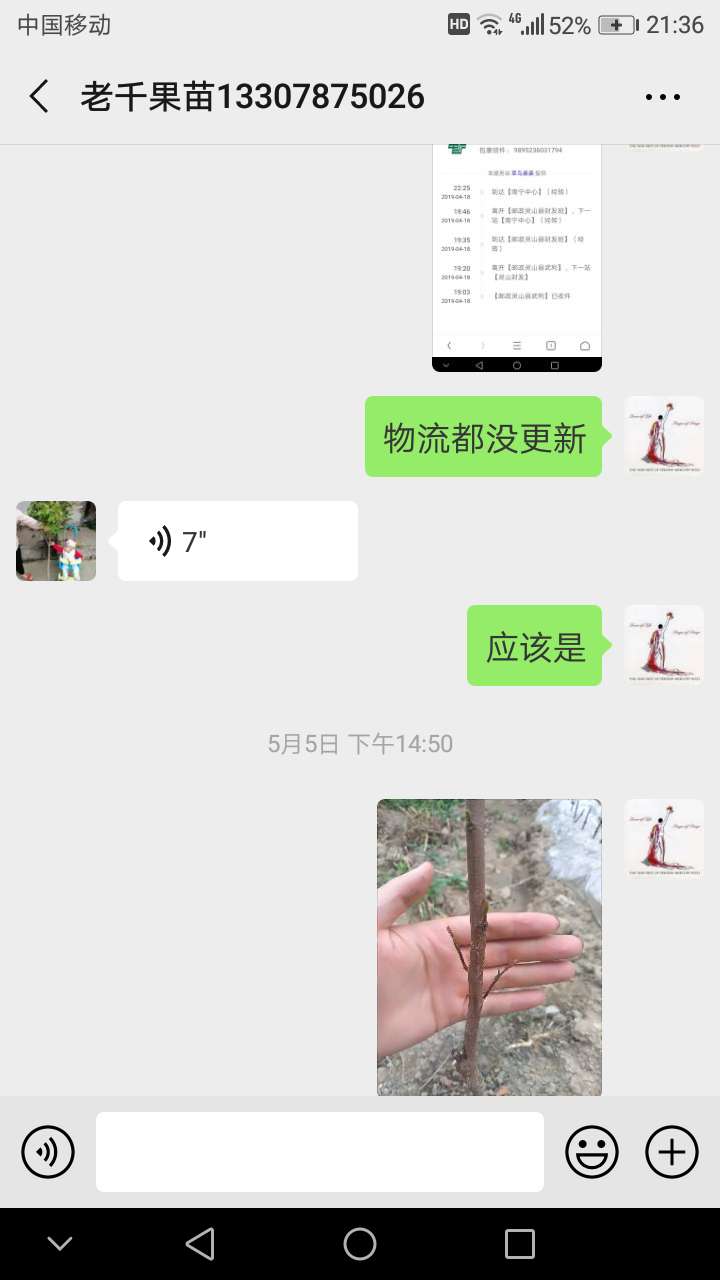Open the emoji picker
Image resolution: width=720 pixels, height=1280 pixels.
click(592, 1152)
